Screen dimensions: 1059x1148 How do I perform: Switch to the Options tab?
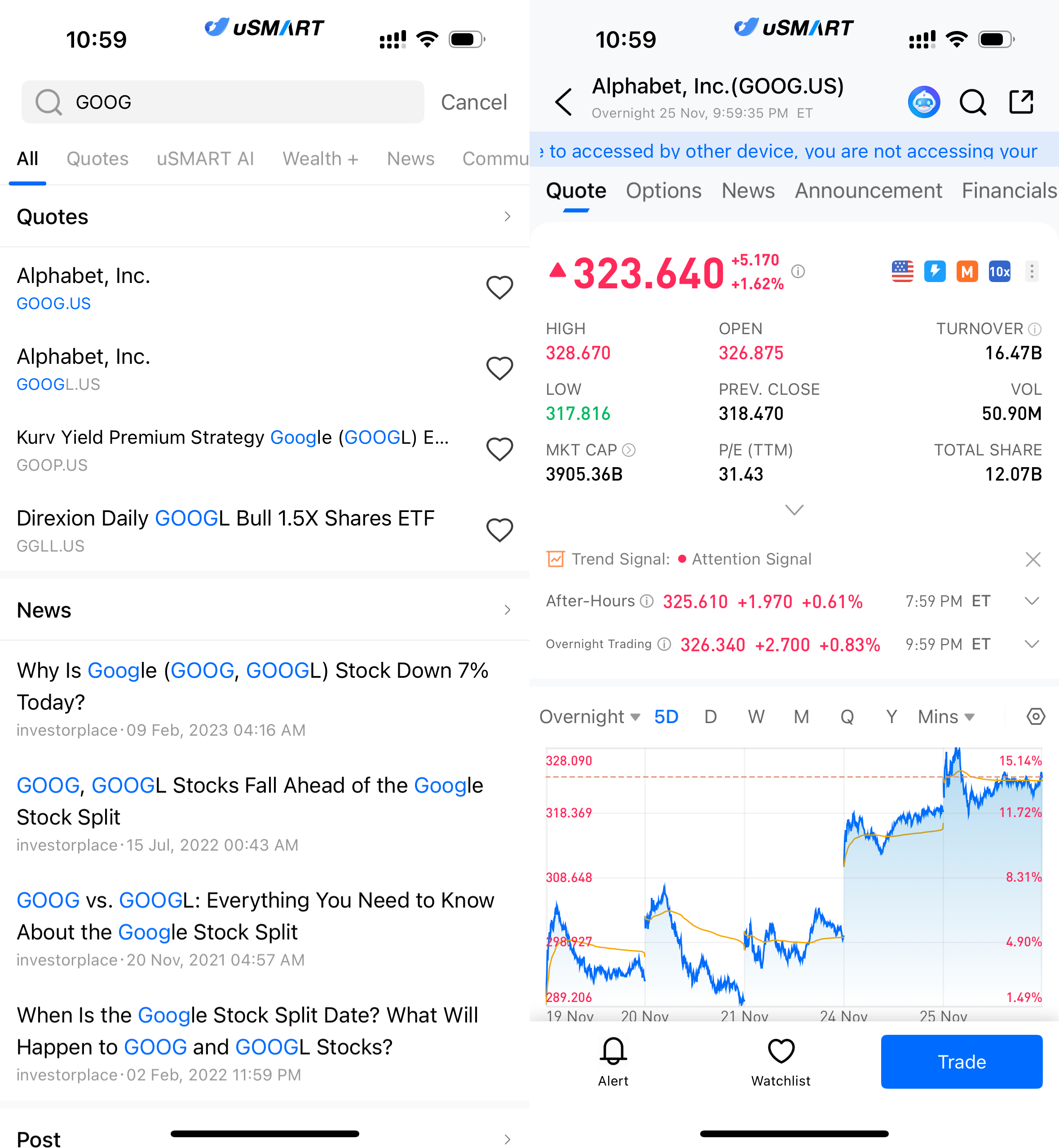point(663,190)
